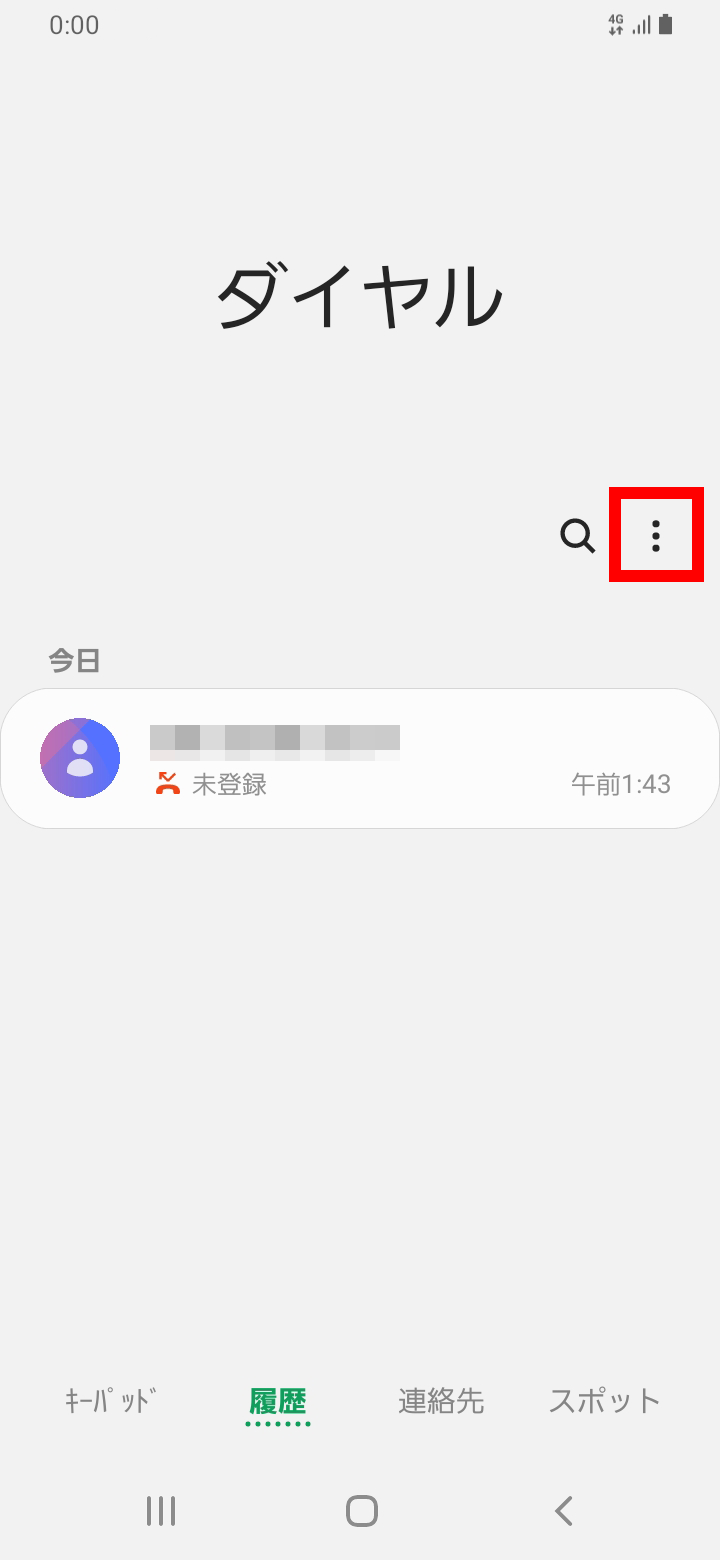Open the スポット tab

[604, 1400]
